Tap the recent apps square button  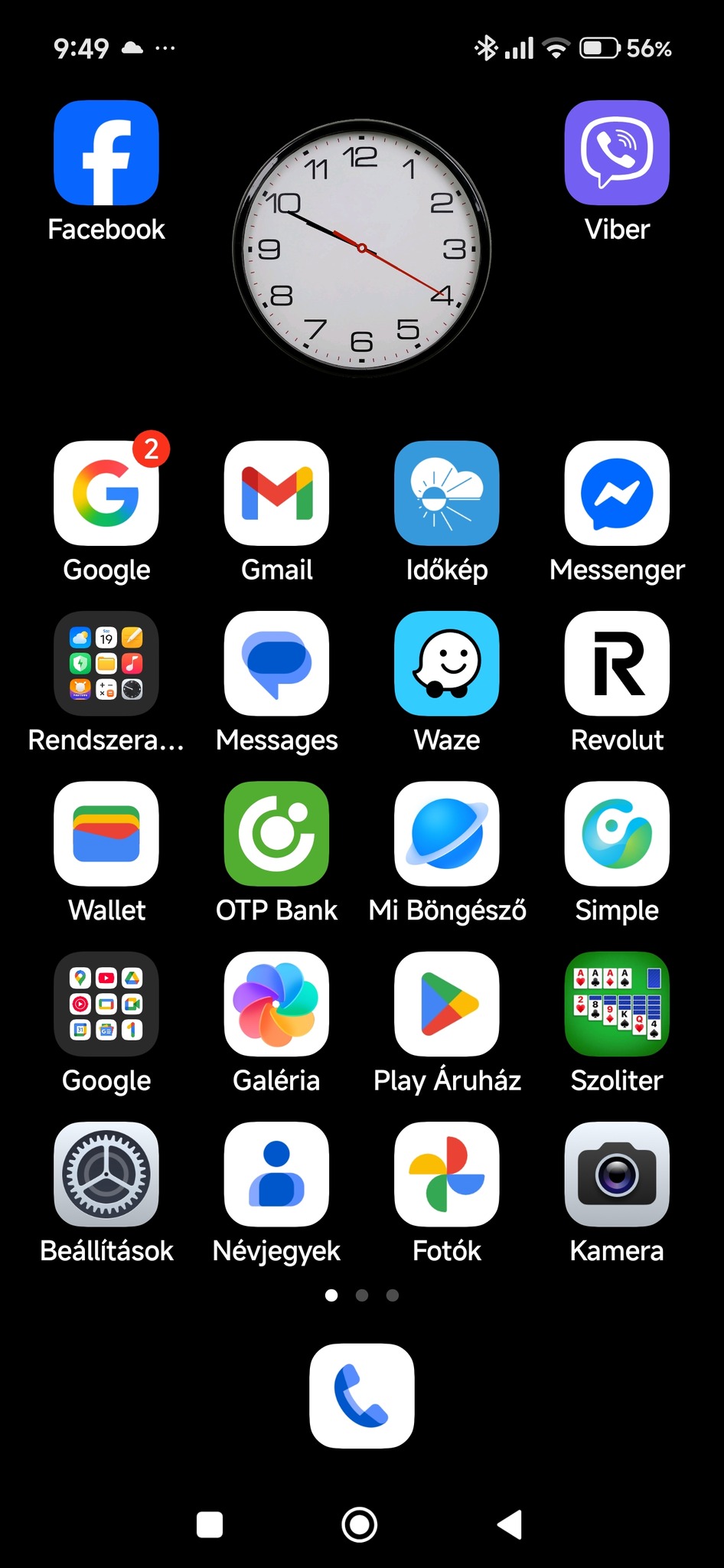[210, 1524]
